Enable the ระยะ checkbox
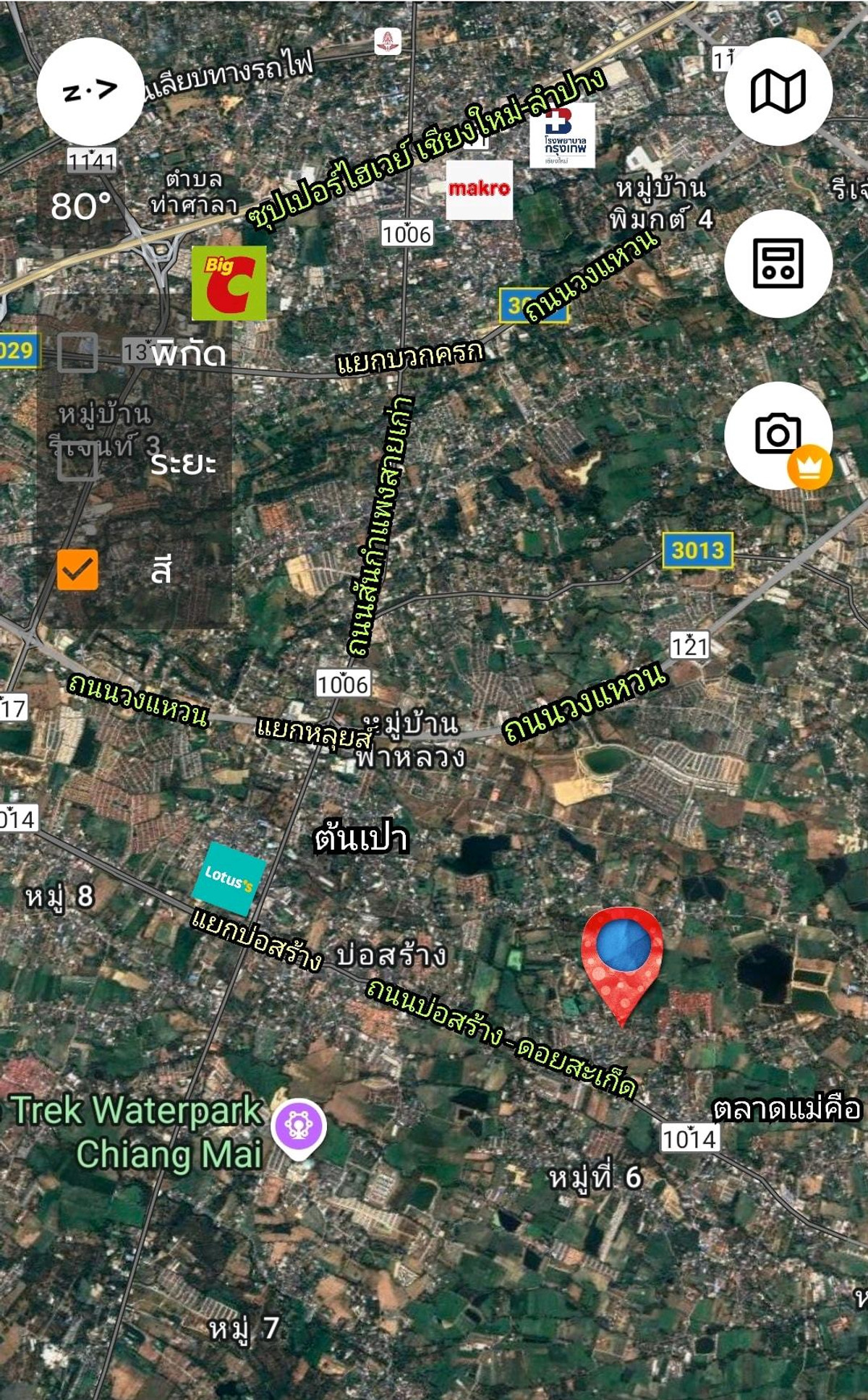Image resolution: width=868 pixels, height=1400 pixels. [77, 461]
